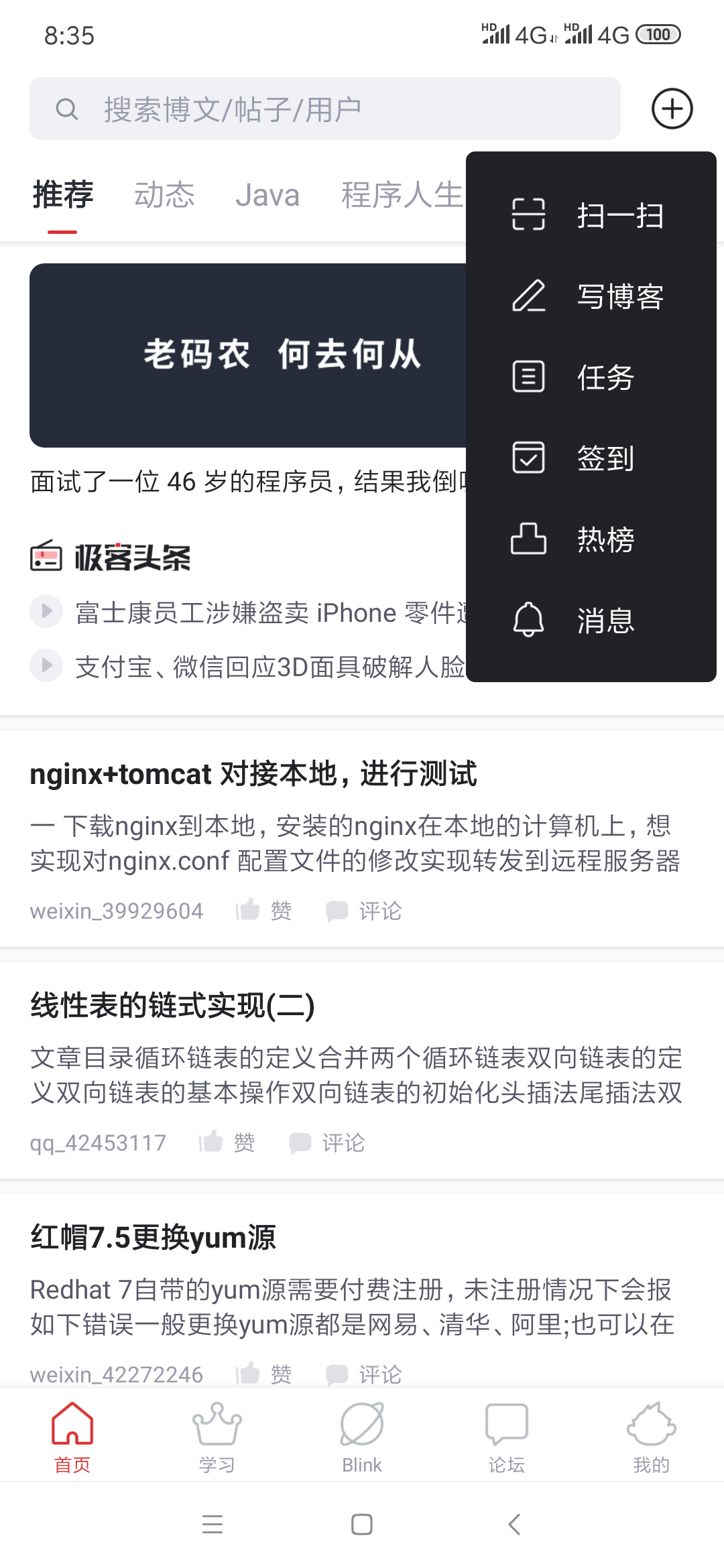
Task: Go to the 学习 tab
Action: [x=217, y=1437]
